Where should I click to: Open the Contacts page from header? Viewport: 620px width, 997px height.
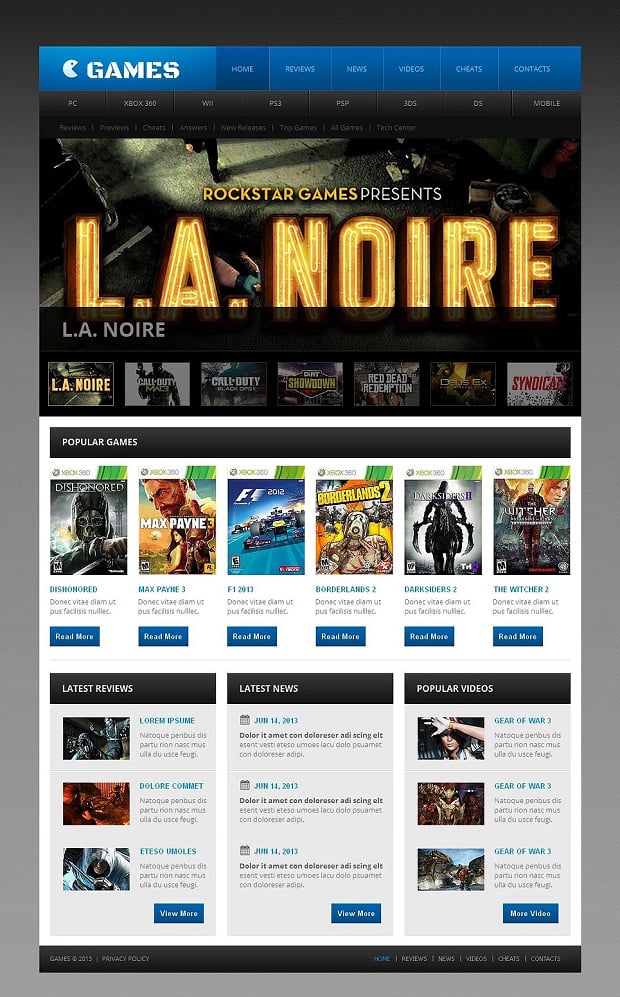click(x=531, y=69)
